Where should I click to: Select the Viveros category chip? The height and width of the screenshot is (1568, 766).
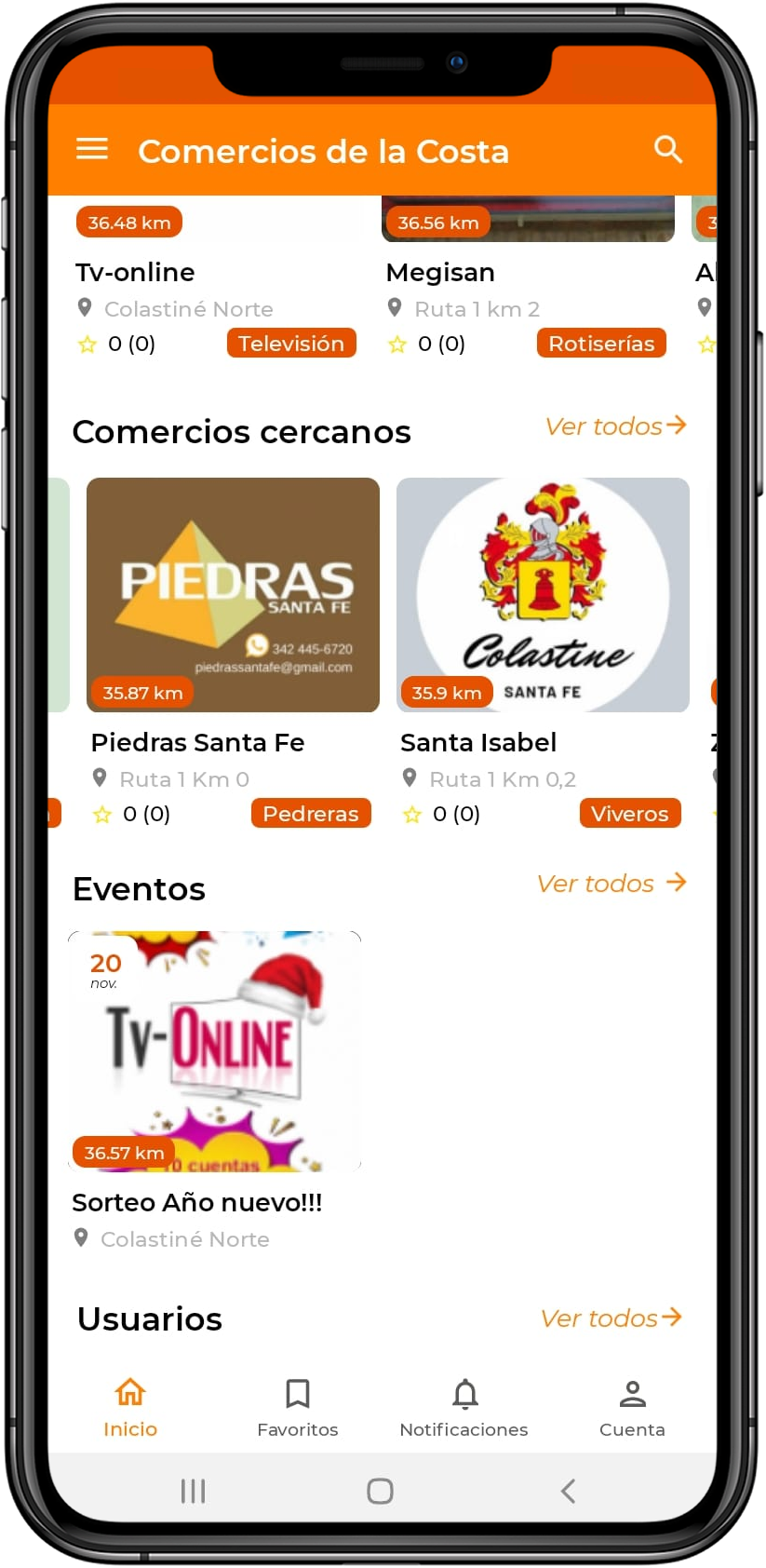pyautogui.click(x=630, y=814)
